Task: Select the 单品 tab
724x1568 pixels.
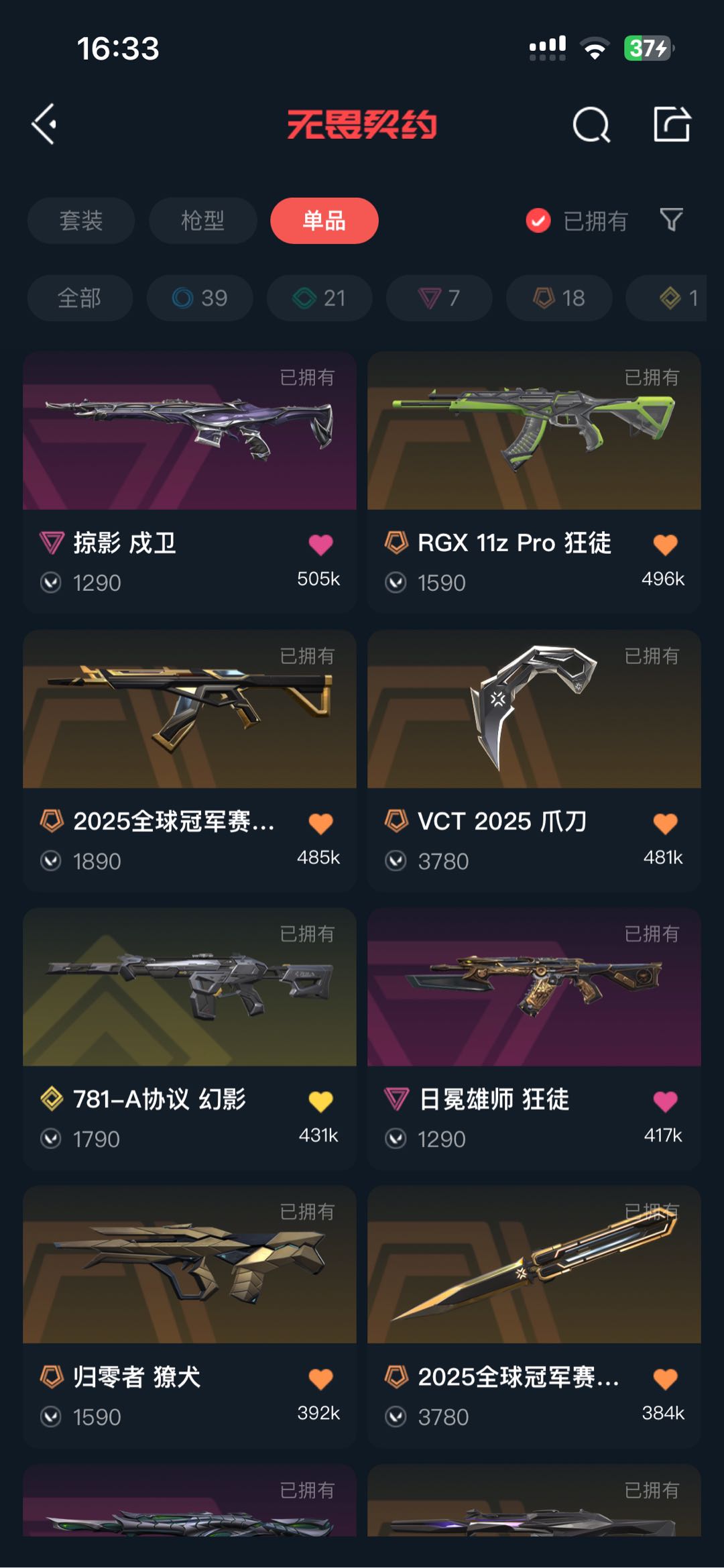Action: [324, 221]
